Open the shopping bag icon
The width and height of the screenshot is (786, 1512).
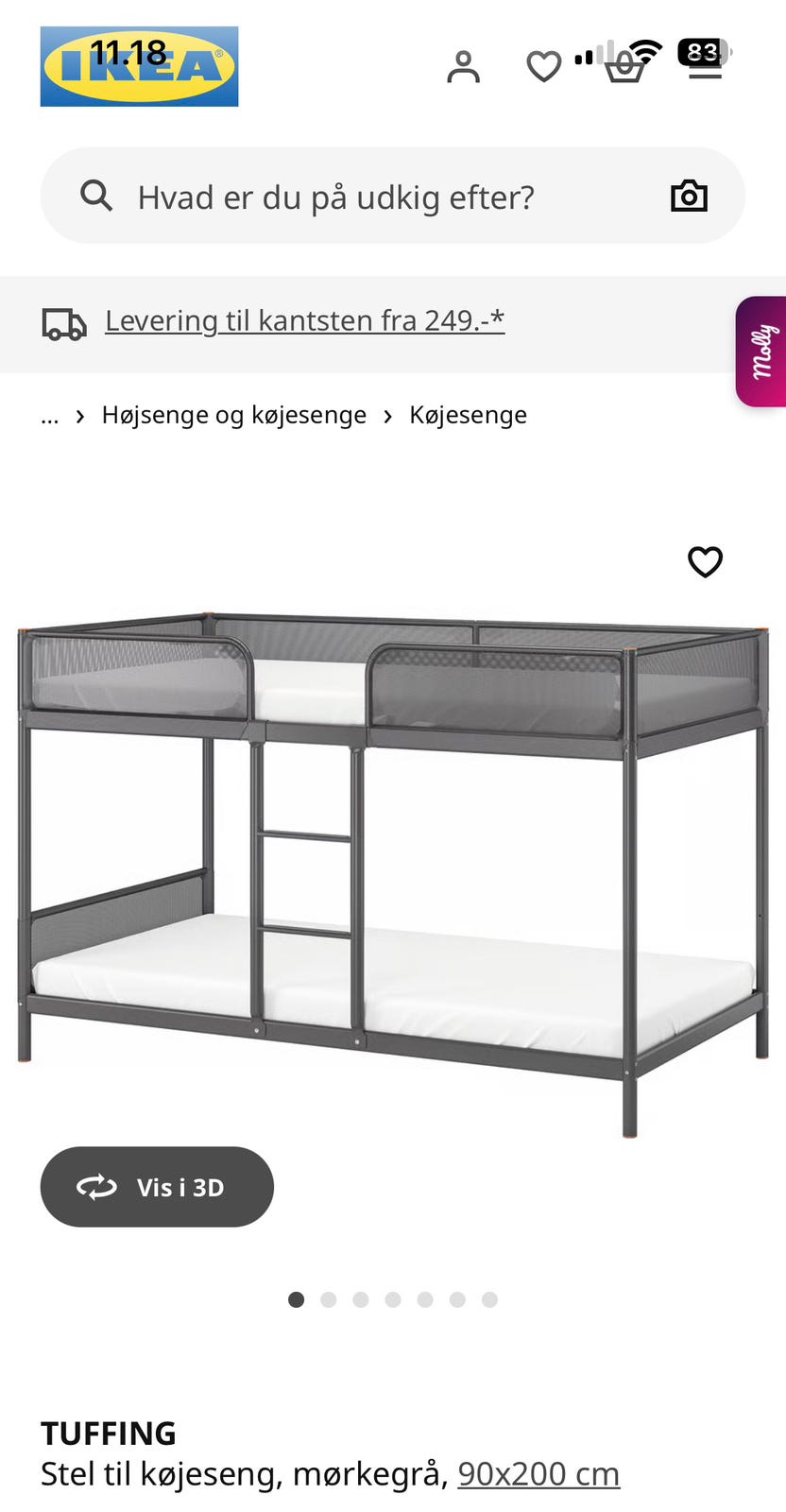624,66
